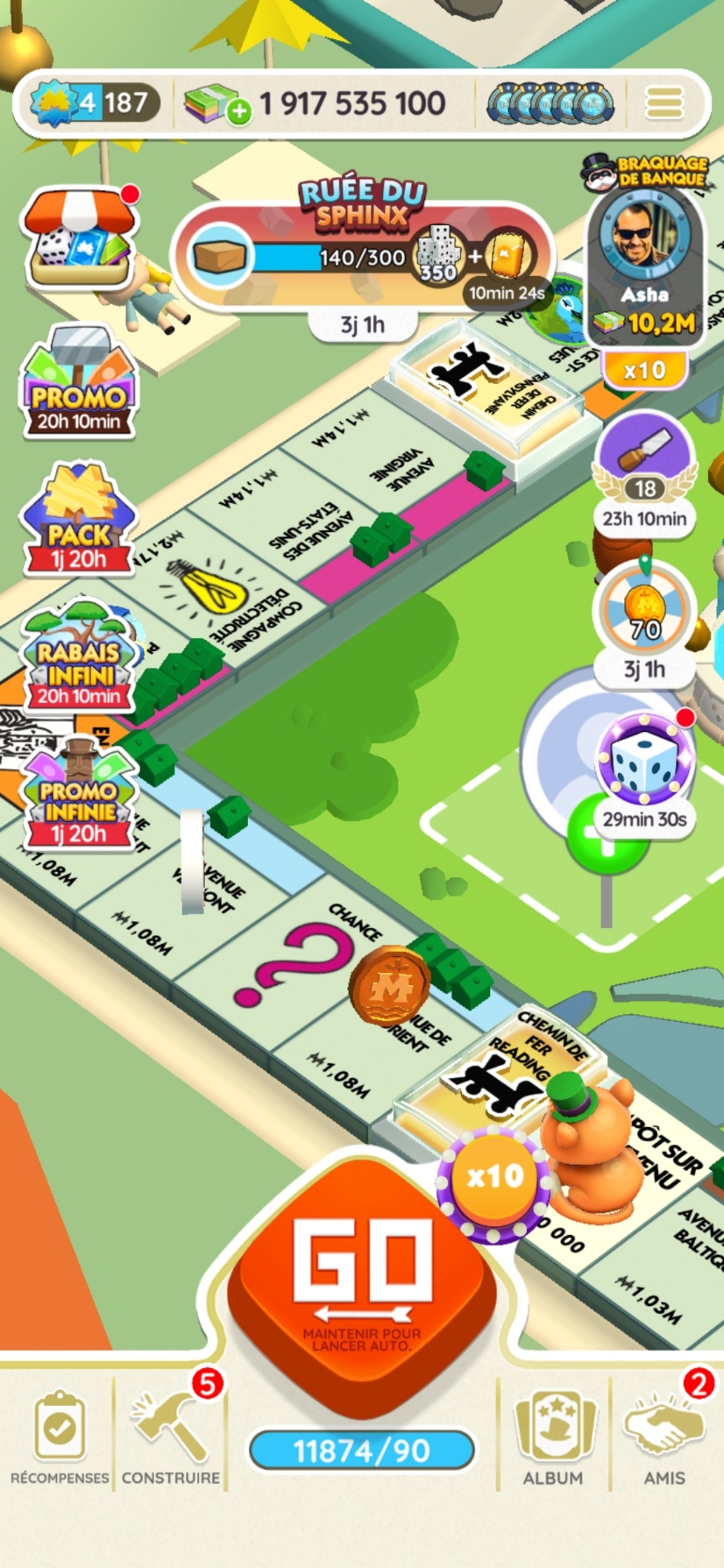Open the hamburger menu
The width and height of the screenshot is (724, 1568).
click(664, 103)
